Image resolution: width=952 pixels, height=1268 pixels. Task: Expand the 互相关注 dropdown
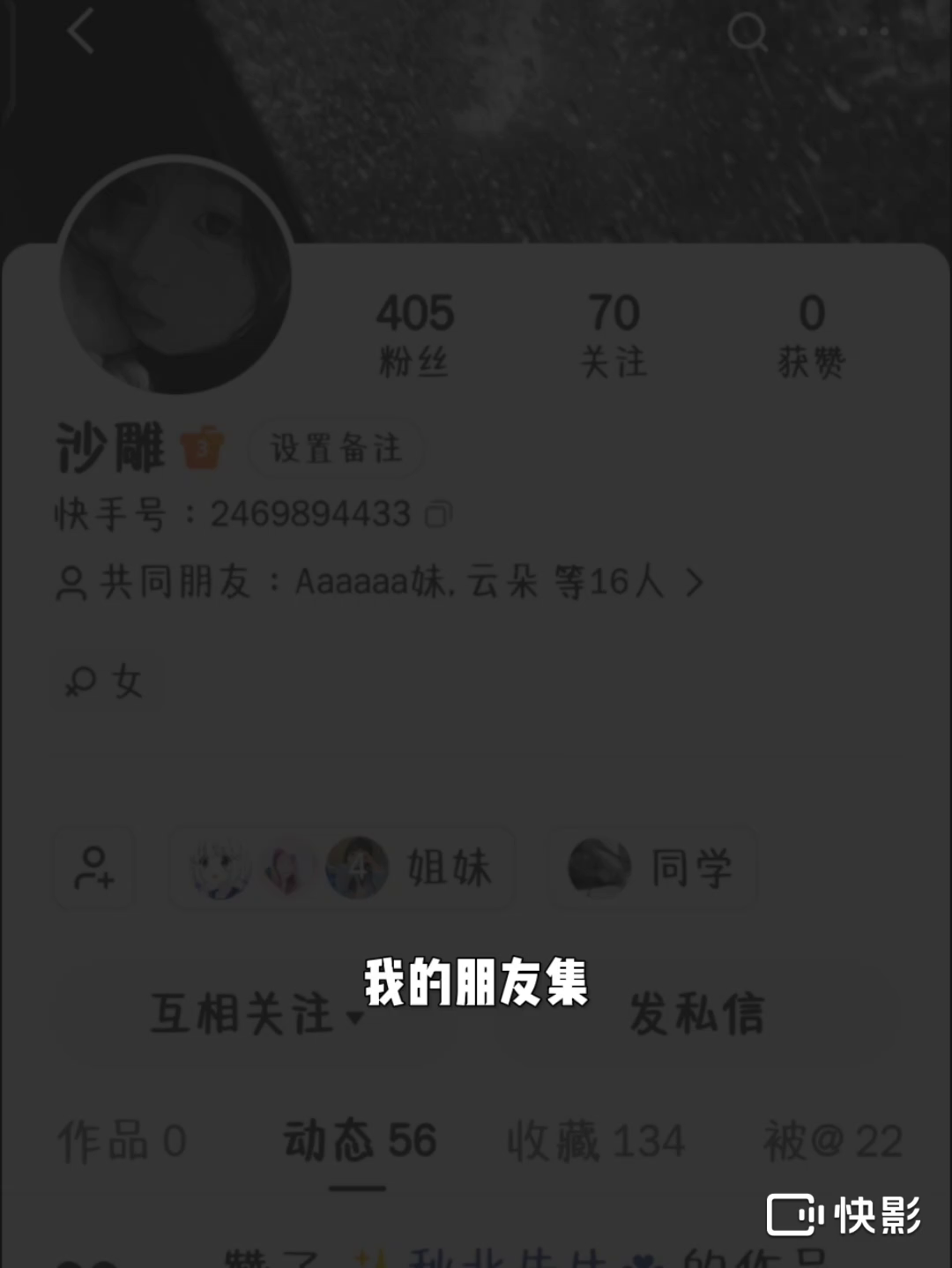256,1014
